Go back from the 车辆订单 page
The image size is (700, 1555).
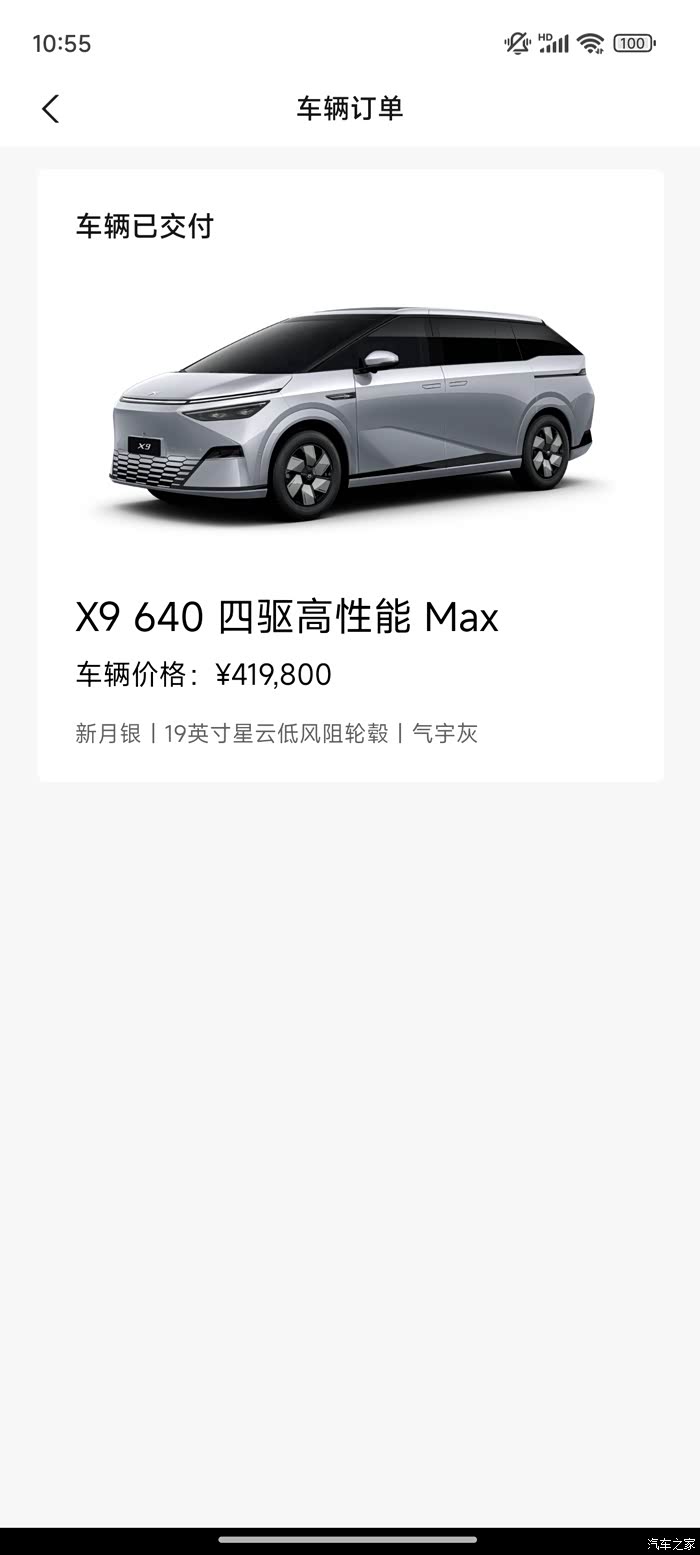click(51, 109)
